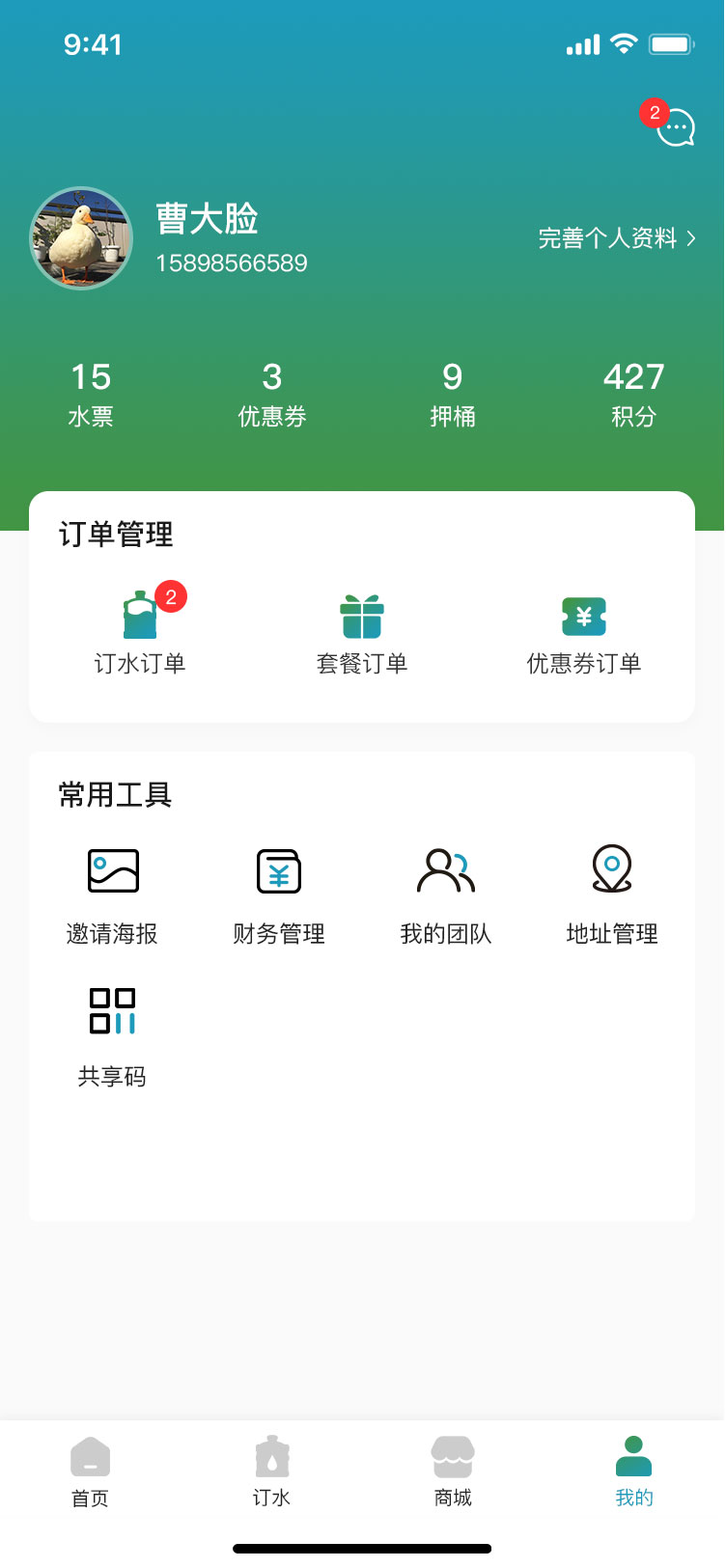This screenshot has width=726, height=1568.
Task: Open 完善个人资料 link
Action: [x=616, y=238]
